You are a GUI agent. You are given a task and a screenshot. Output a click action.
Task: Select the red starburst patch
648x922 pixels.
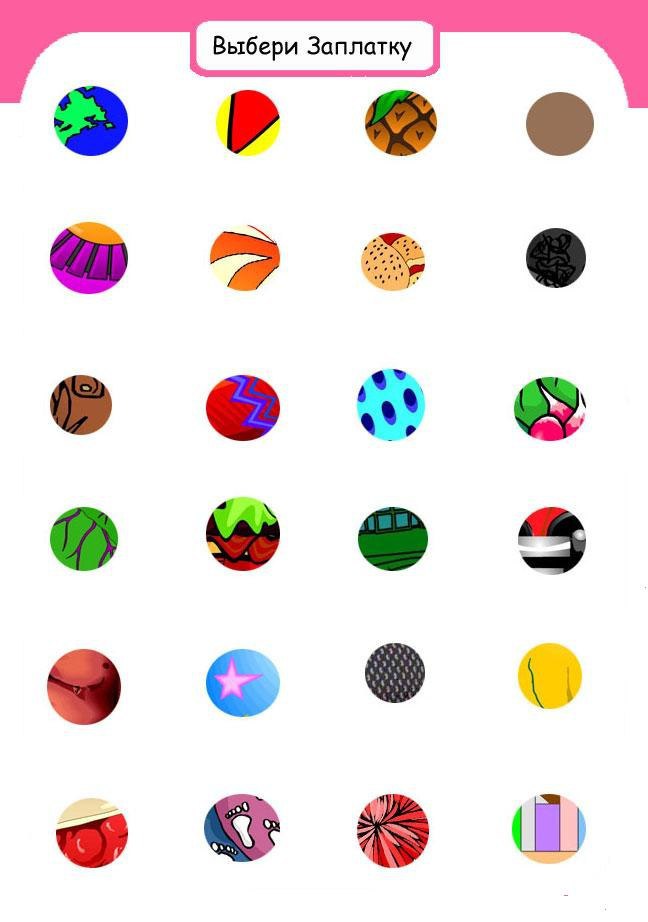pyautogui.click(x=393, y=830)
